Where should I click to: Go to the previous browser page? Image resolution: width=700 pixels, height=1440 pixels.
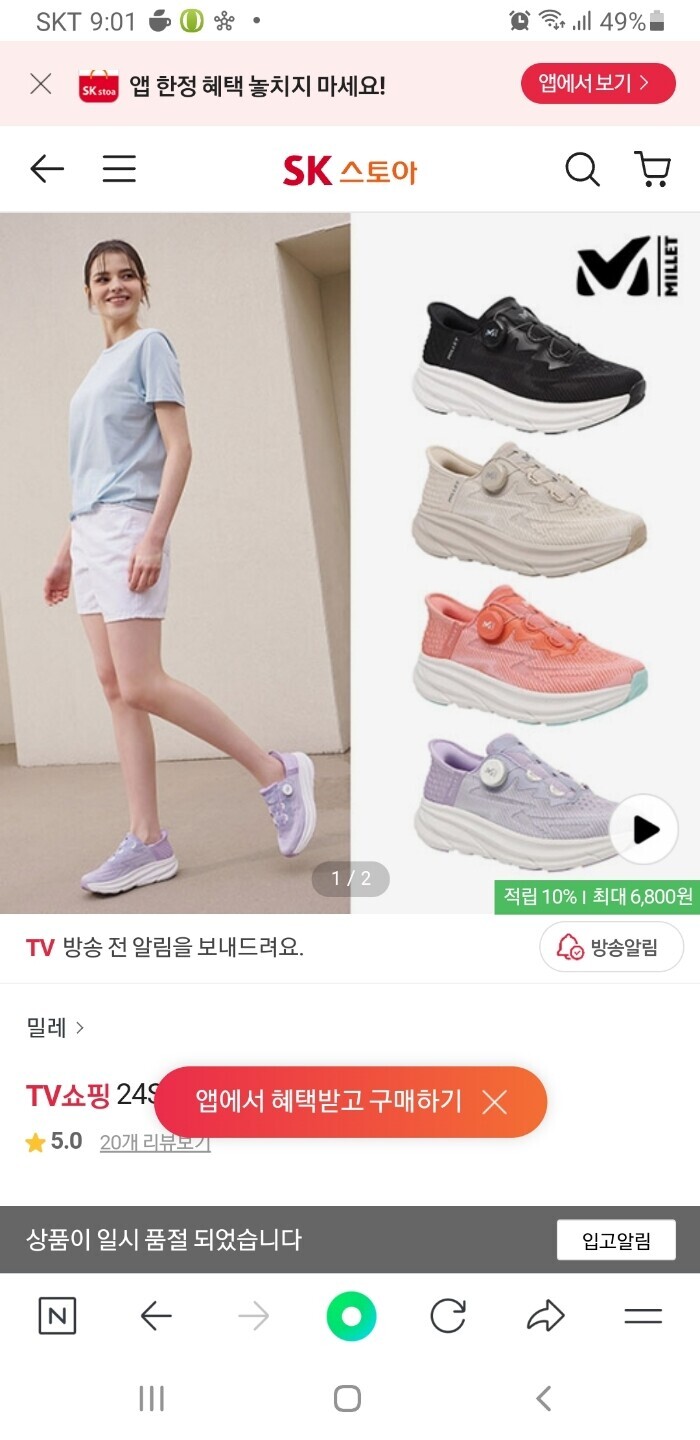pos(155,1316)
